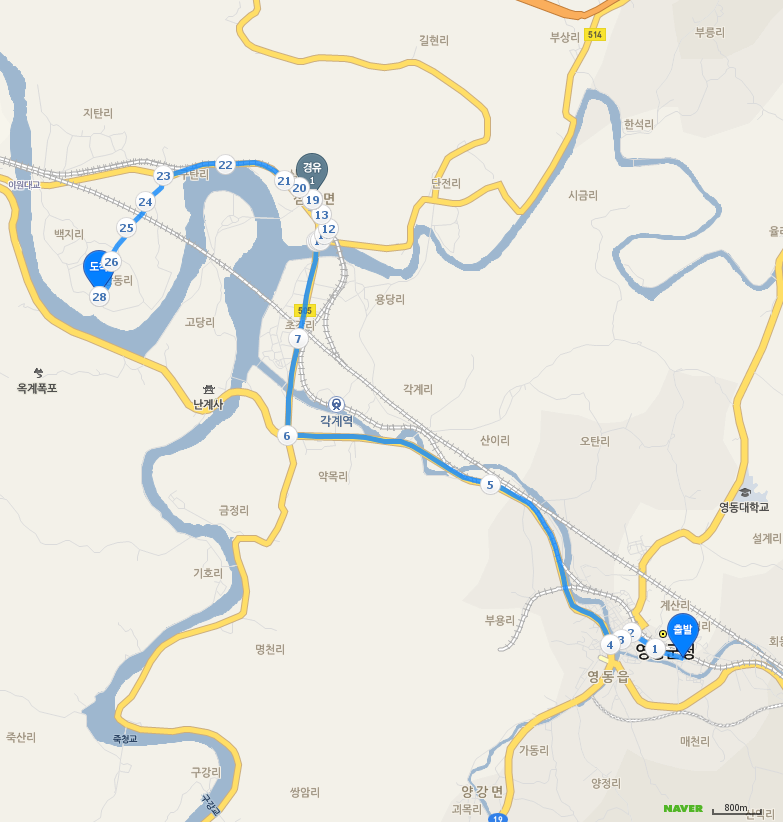Screen dimensions: 783x822
Task: Select route step marker 23
Action: (x=163, y=176)
